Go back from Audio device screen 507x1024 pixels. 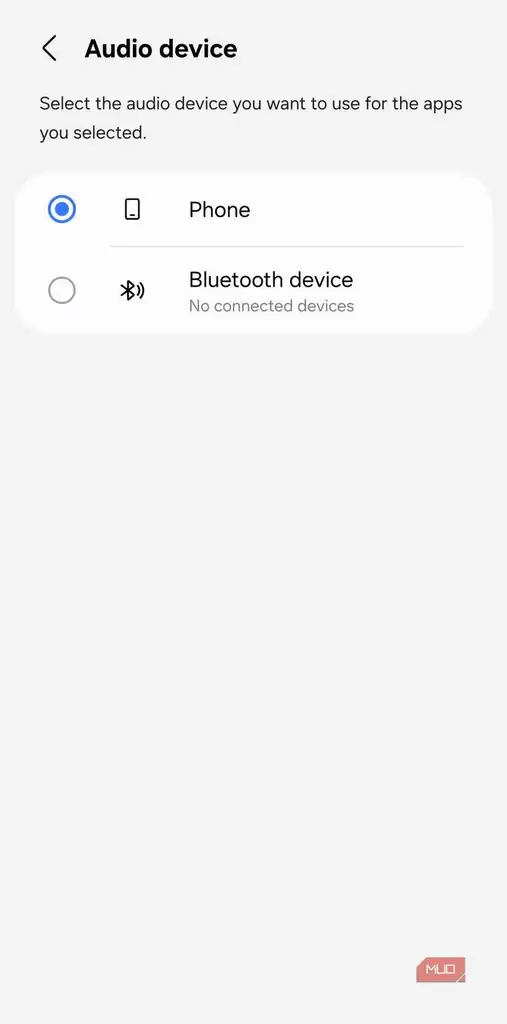pyautogui.click(x=50, y=49)
